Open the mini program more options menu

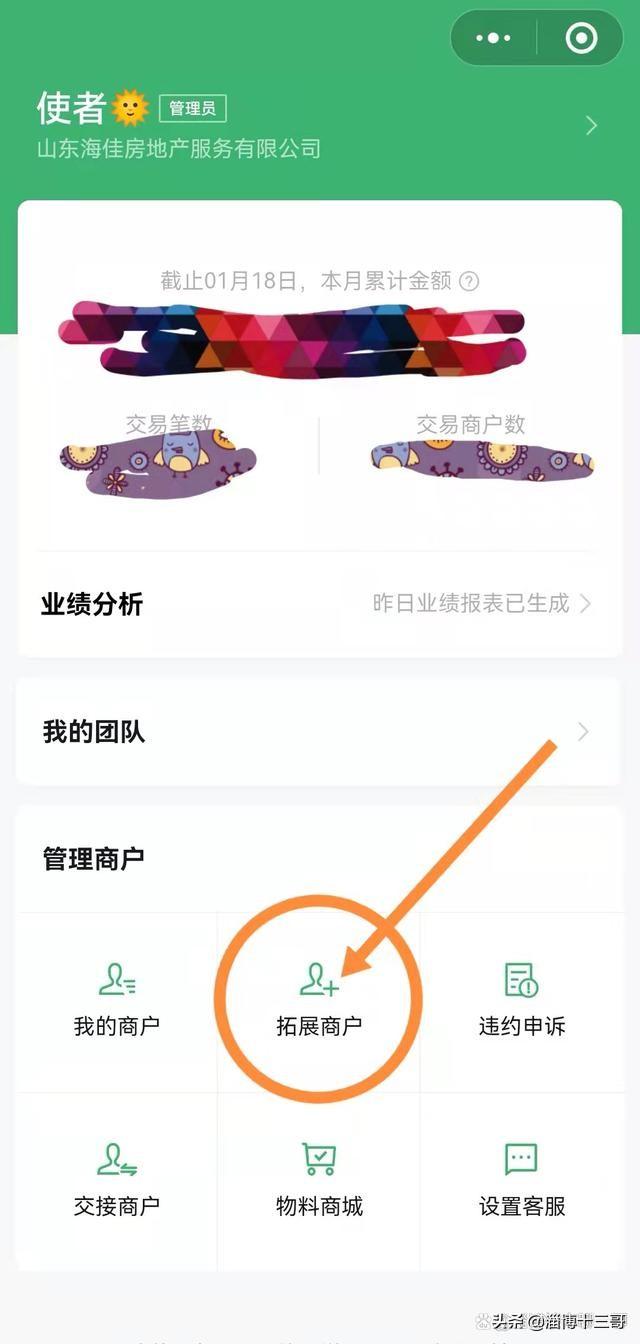pyautogui.click(x=494, y=39)
